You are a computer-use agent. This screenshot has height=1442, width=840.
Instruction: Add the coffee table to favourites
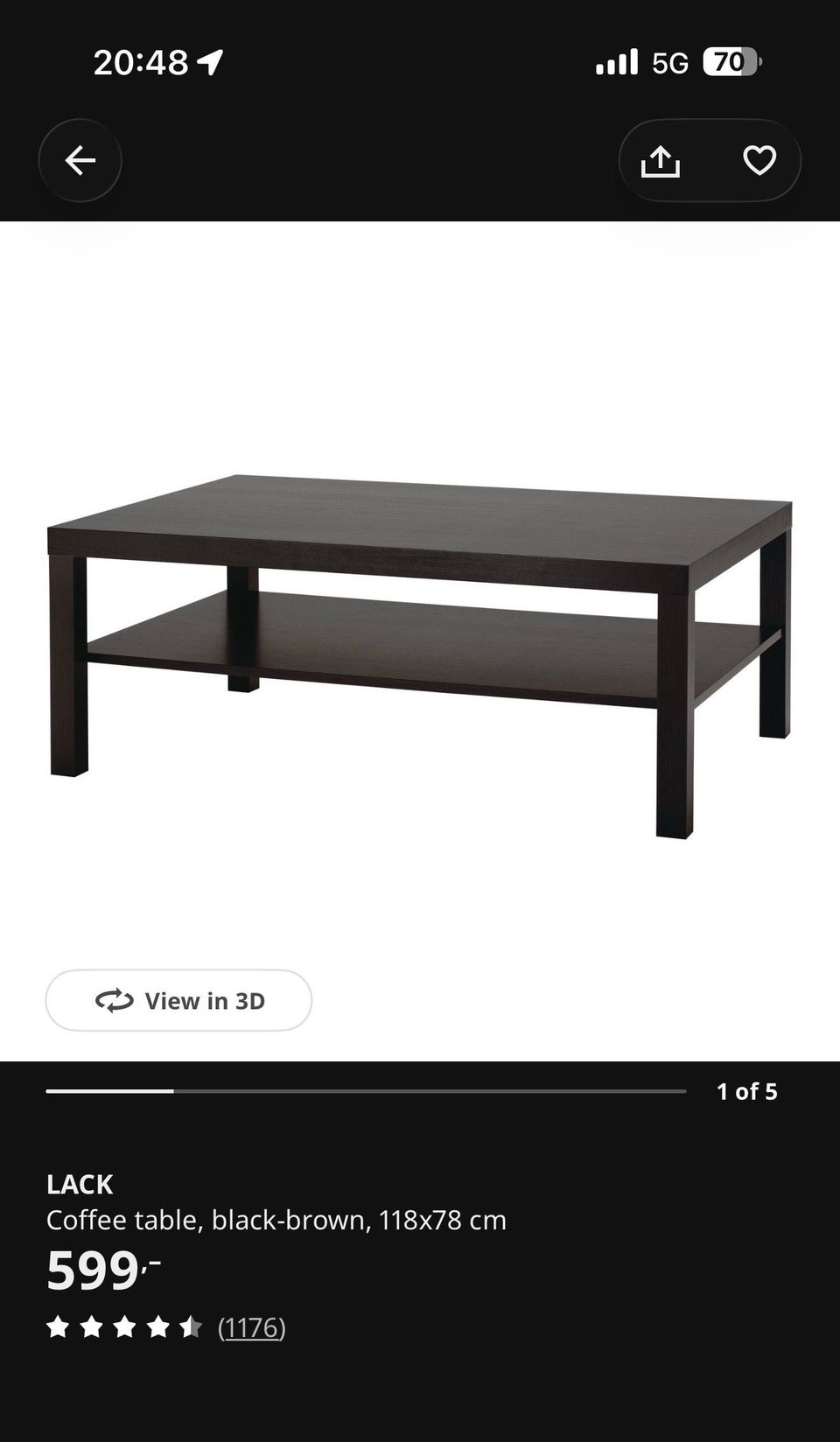point(759,160)
